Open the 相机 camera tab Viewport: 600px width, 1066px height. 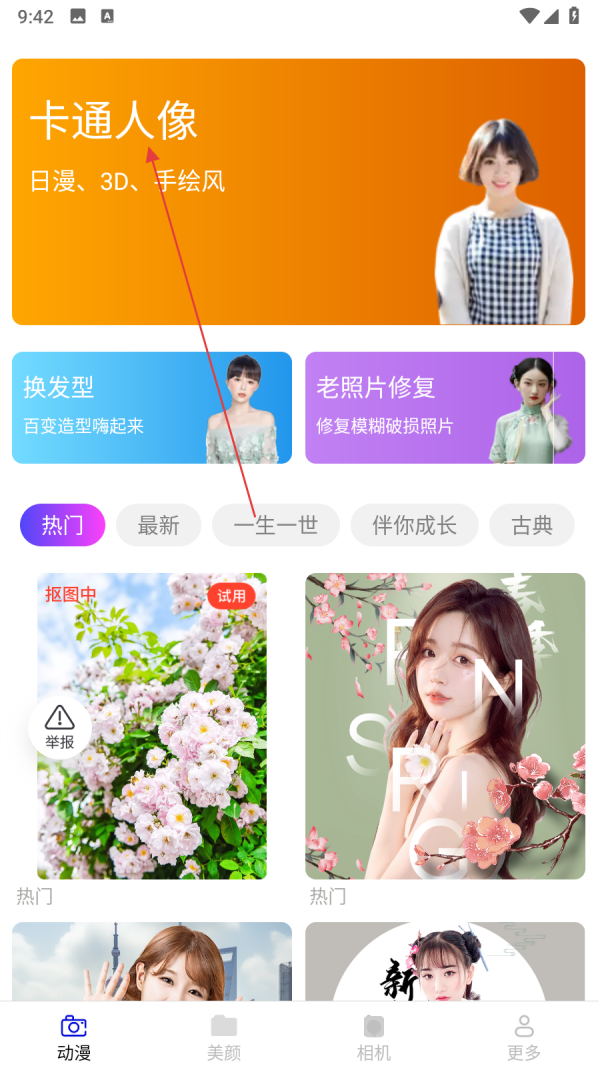tap(374, 1037)
